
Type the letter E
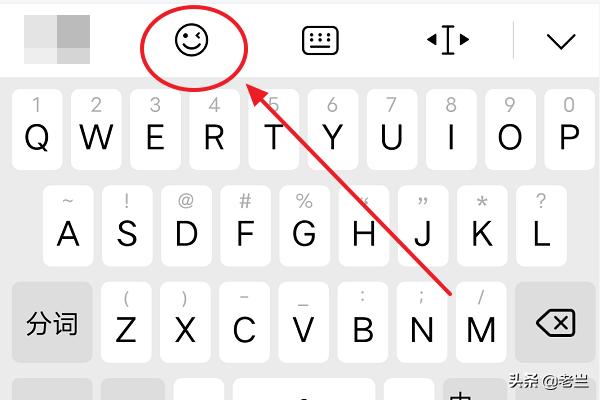(155, 127)
